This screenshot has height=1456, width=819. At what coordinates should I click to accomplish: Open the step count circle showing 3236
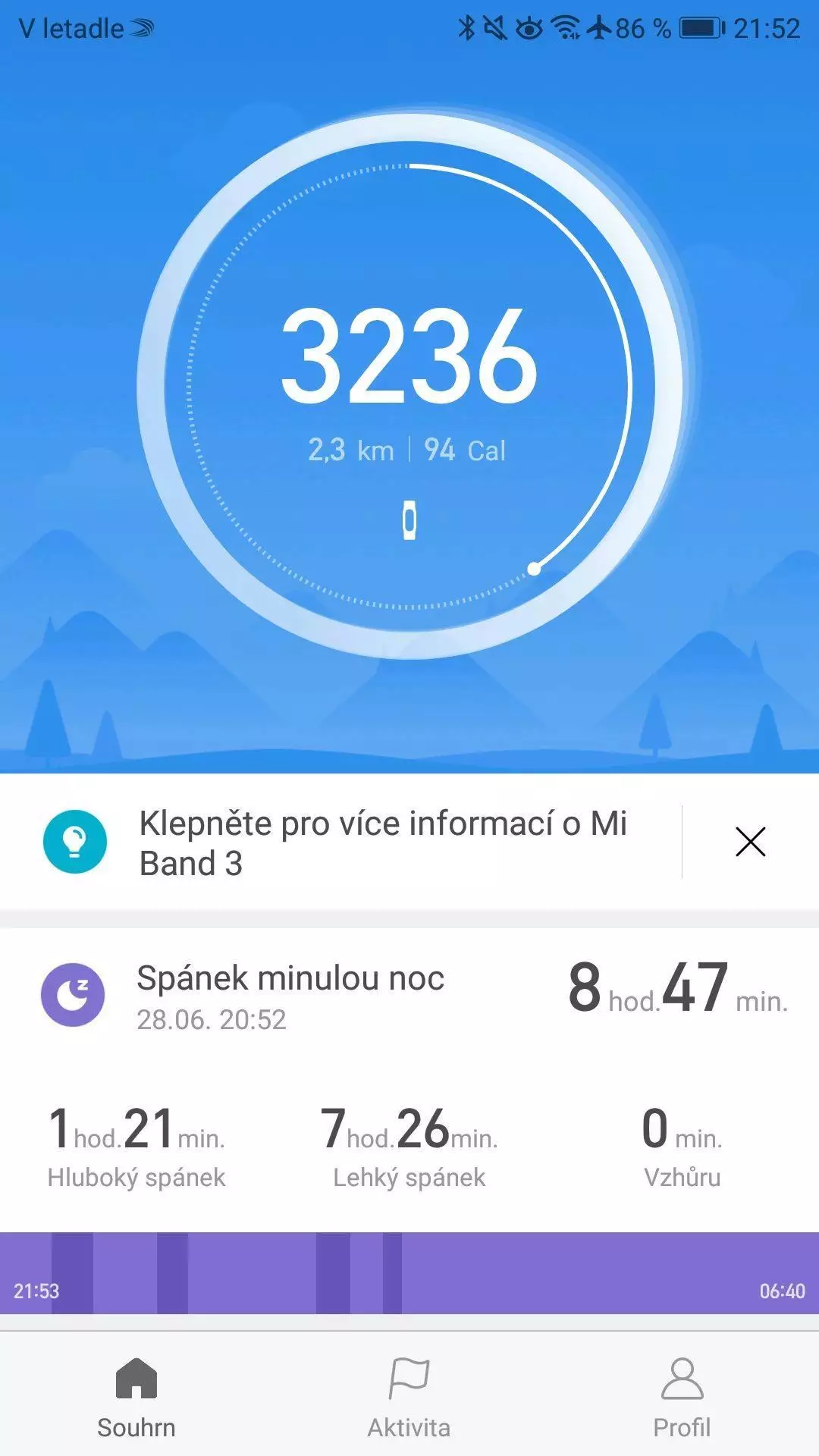click(409, 387)
